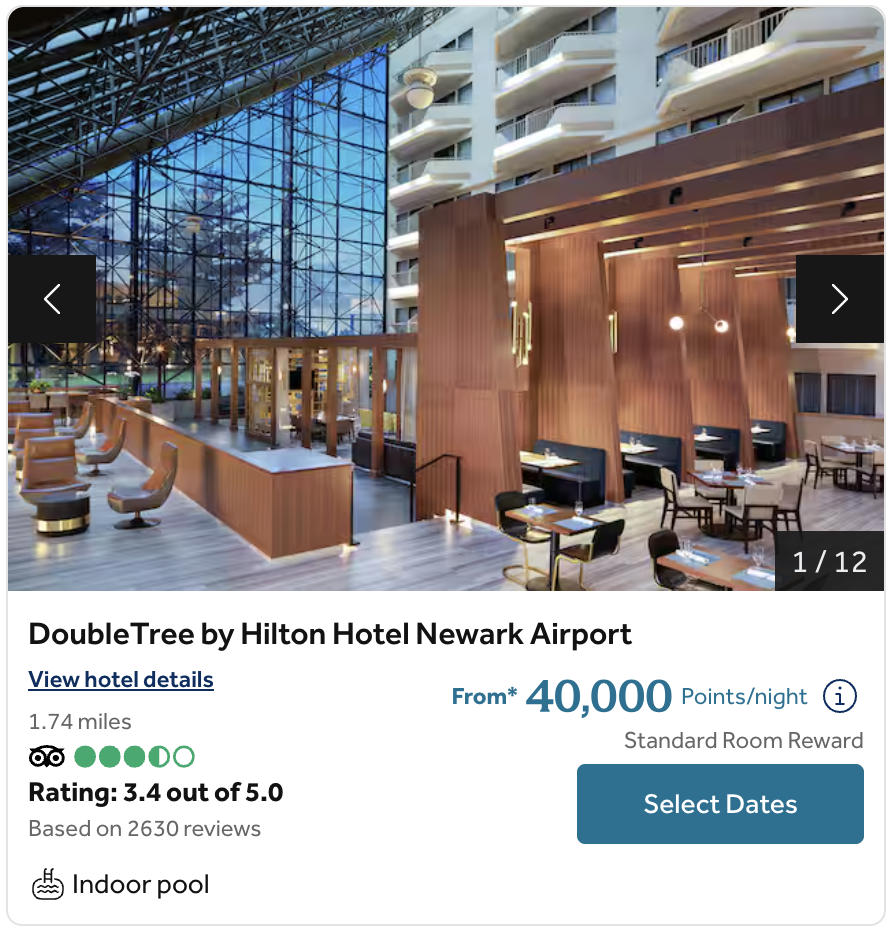
Task: Open the View hotel details link
Action: point(120,679)
